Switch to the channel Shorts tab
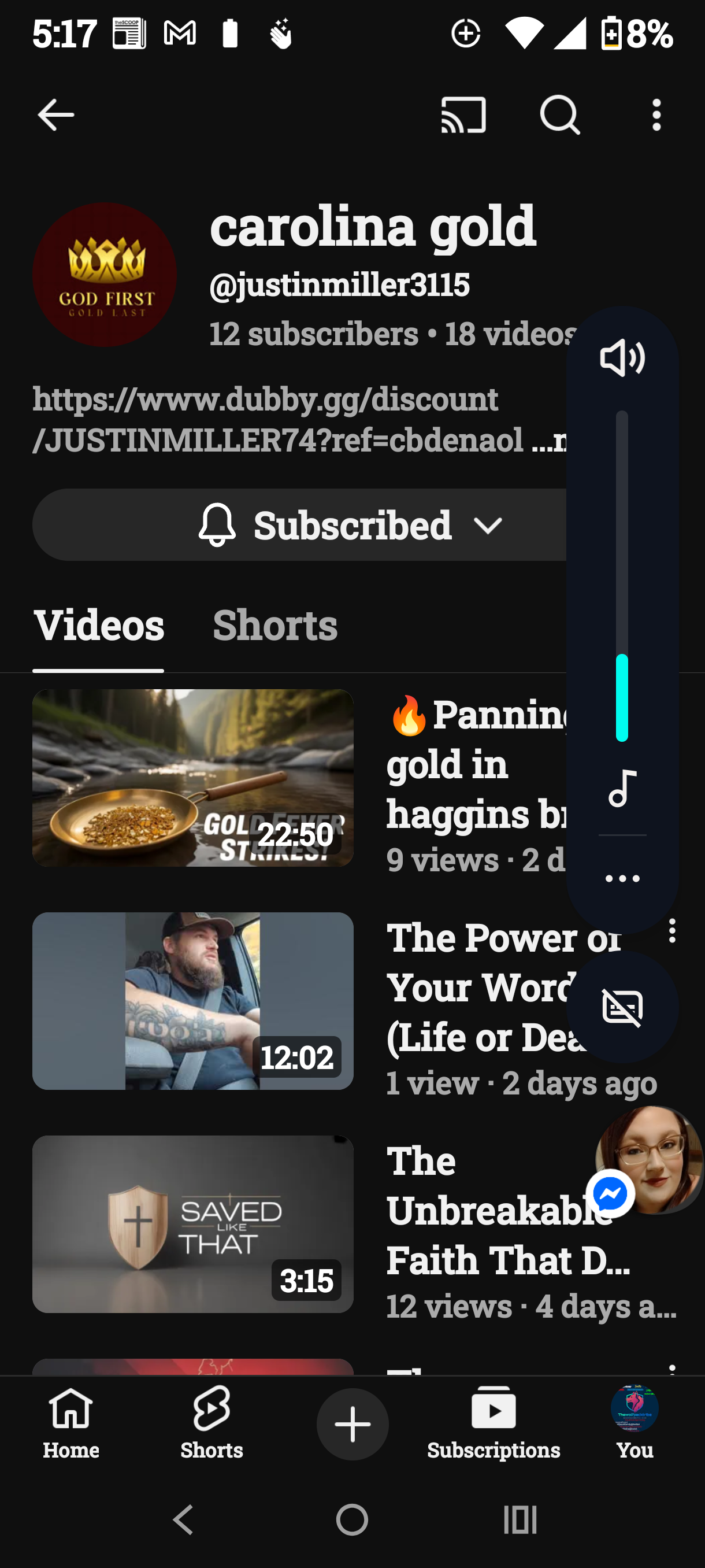Viewport: 705px width, 1568px height. coord(275,626)
